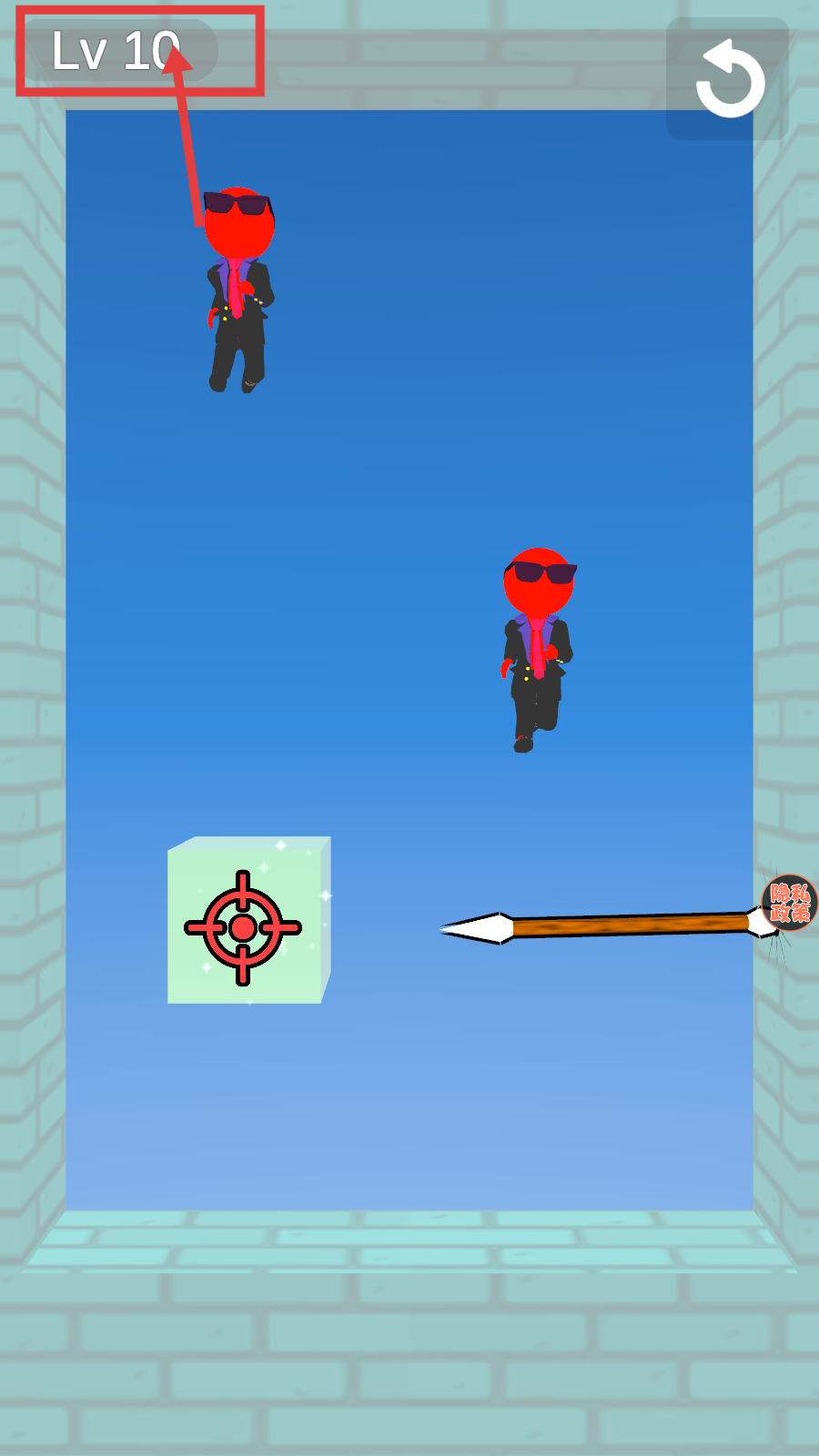Restart the level with the reset icon
This screenshot has width=819, height=1456.
click(729, 79)
